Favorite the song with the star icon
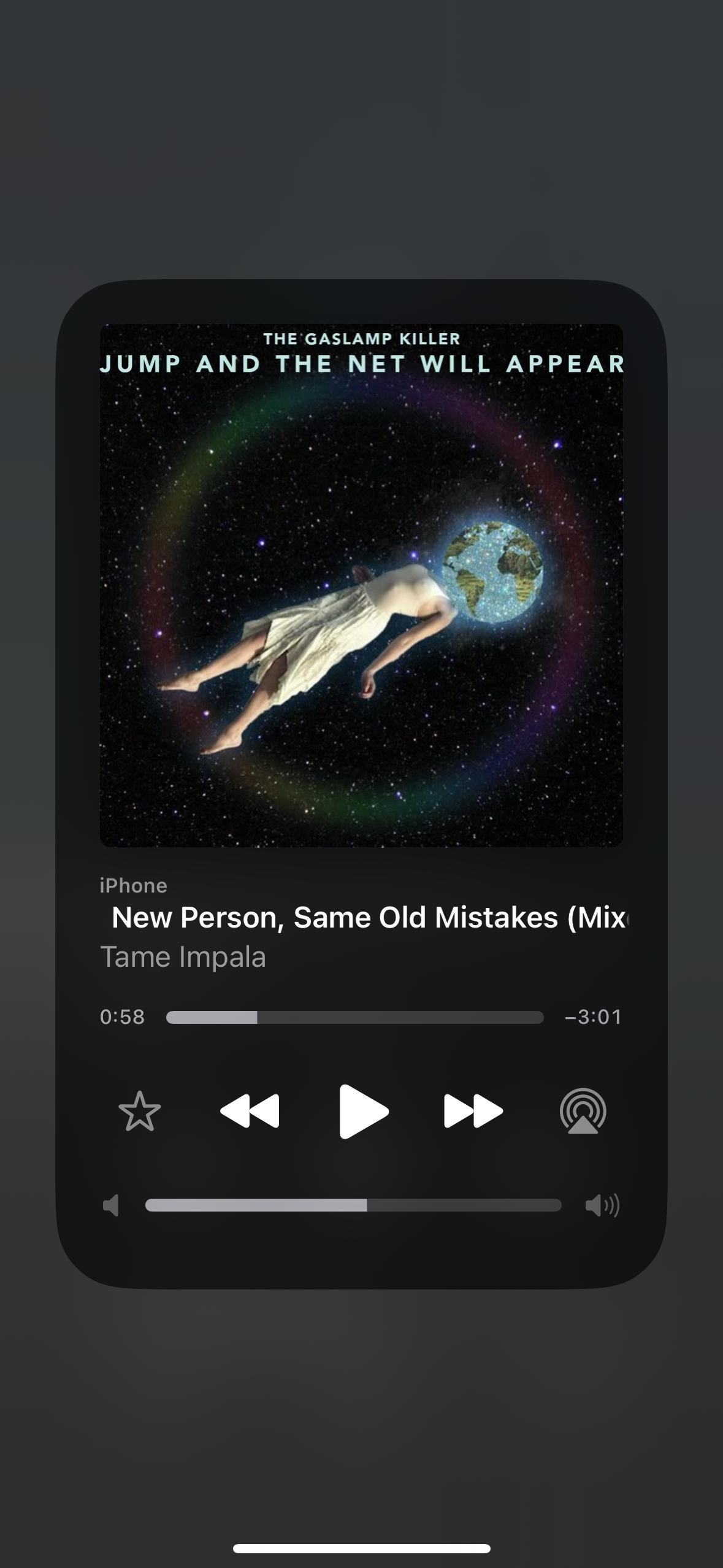Screen dimensions: 723x1568 [140, 1112]
